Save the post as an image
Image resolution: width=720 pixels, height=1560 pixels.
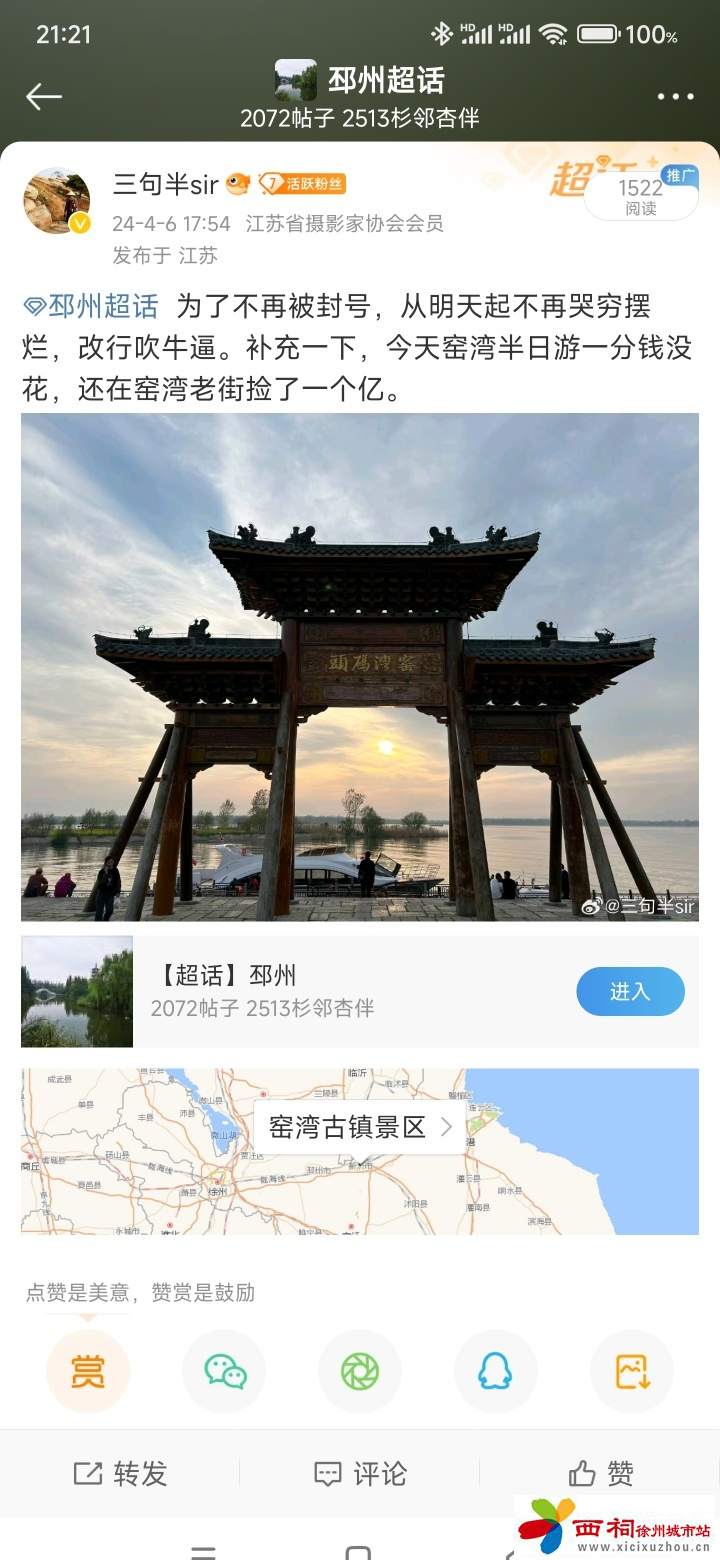tap(631, 1371)
